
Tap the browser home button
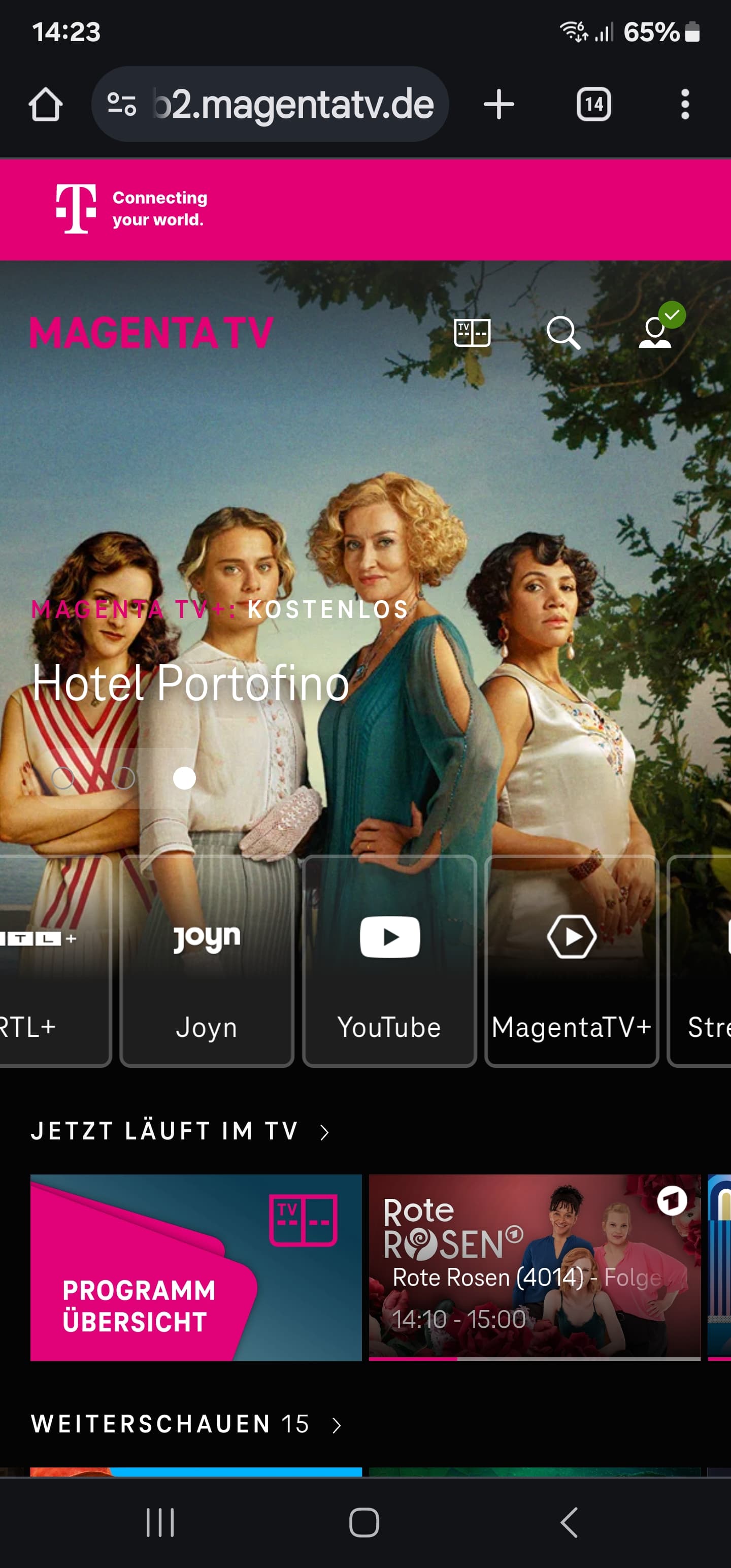(x=46, y=104)
